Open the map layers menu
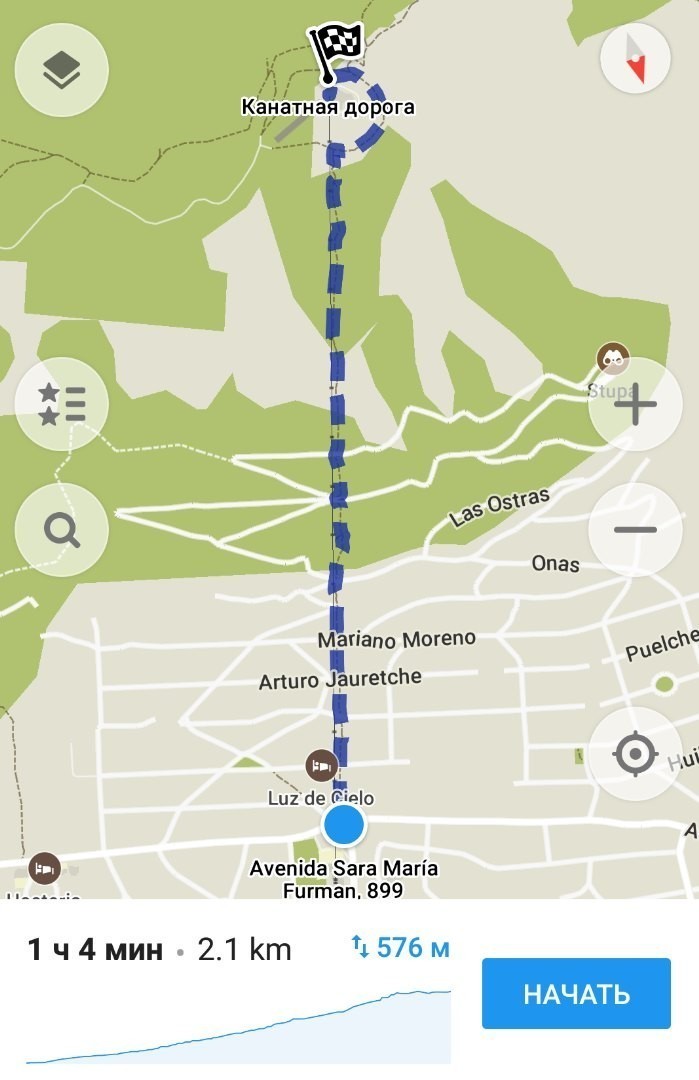 click(x=62, y=70)
